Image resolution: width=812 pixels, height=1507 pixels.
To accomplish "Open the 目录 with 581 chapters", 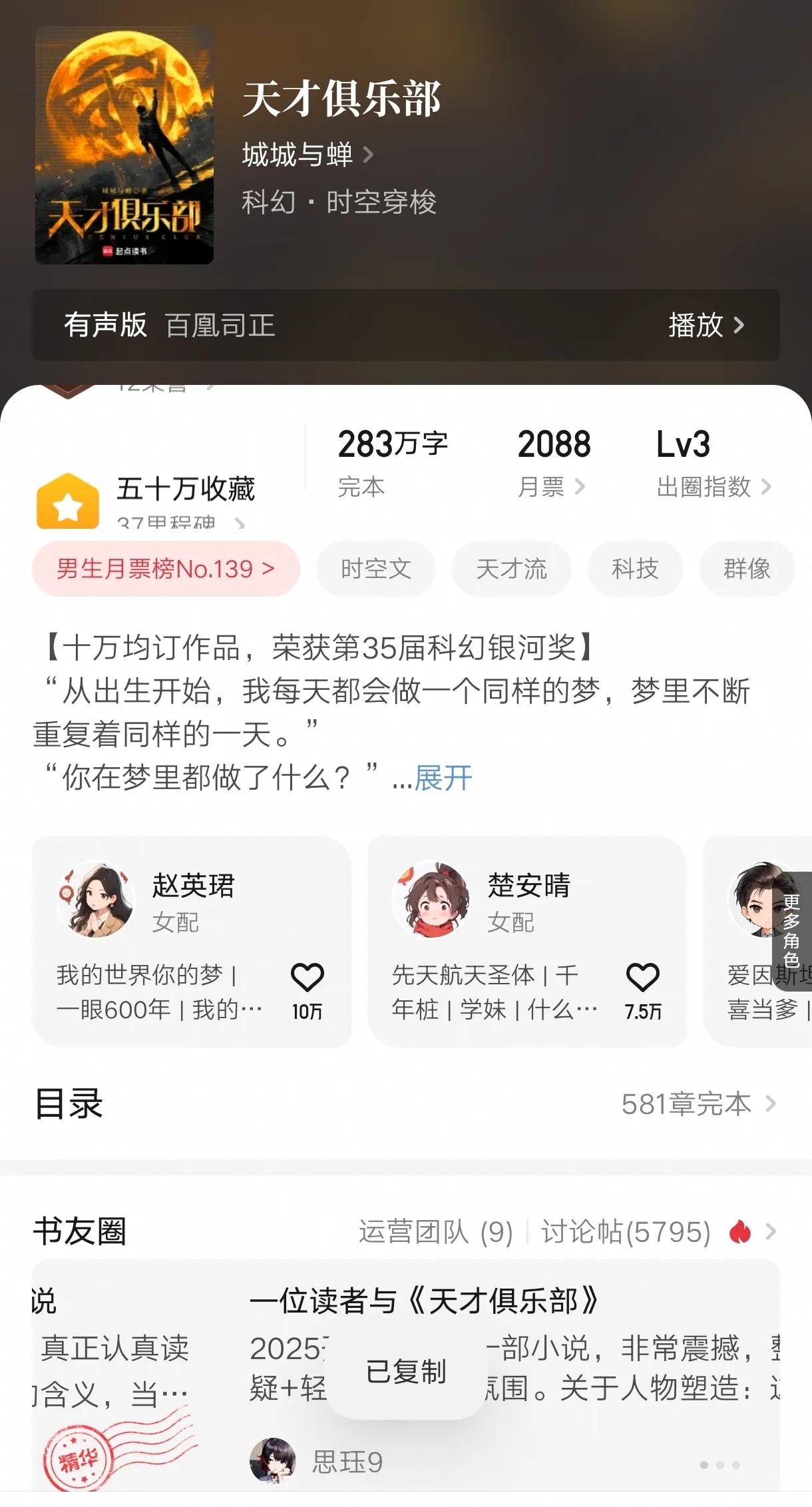I will click(698, 1105).
